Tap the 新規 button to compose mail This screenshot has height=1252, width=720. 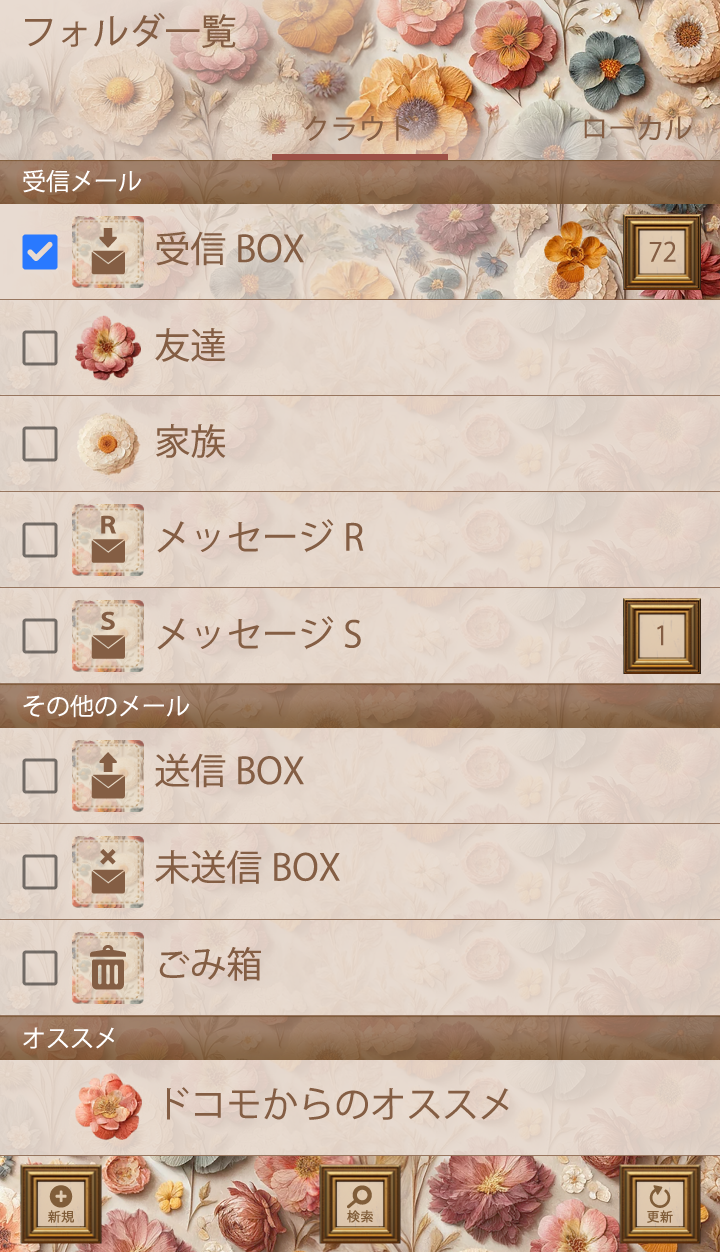[61, 1204]
